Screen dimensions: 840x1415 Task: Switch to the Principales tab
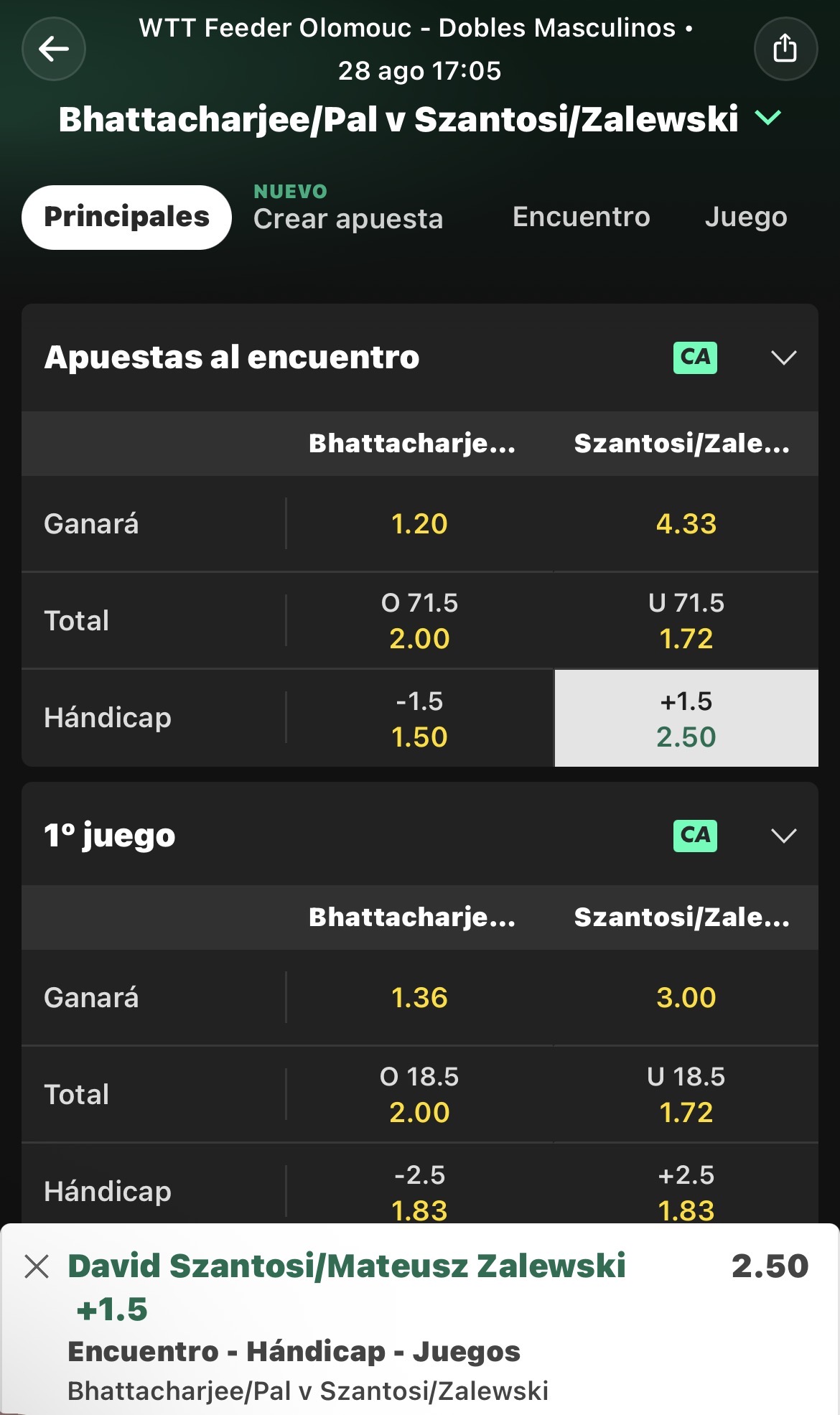[126, 217]
